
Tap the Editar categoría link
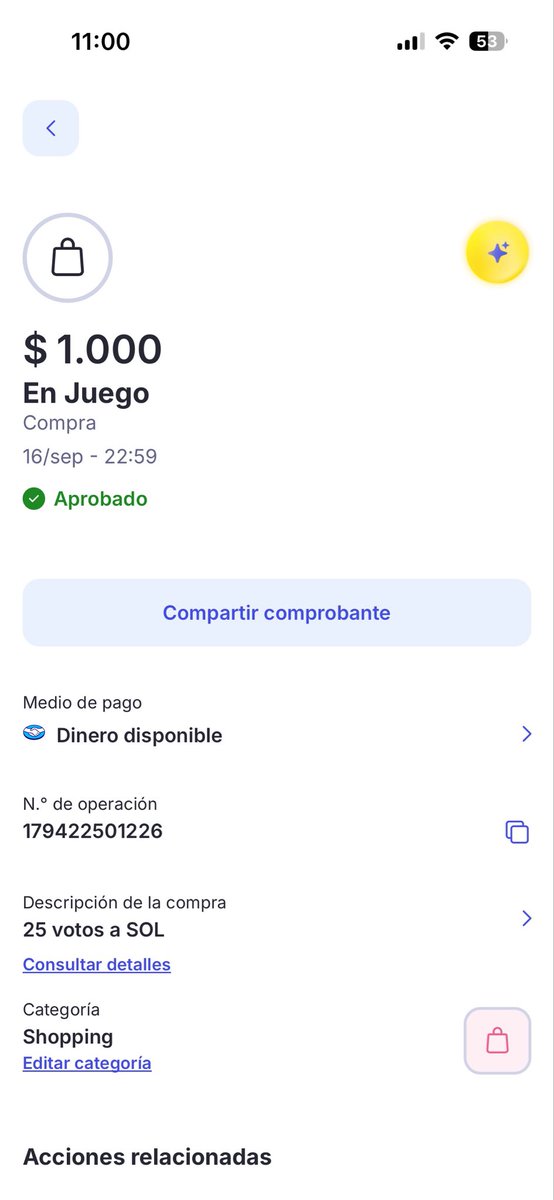(87, 1063)
